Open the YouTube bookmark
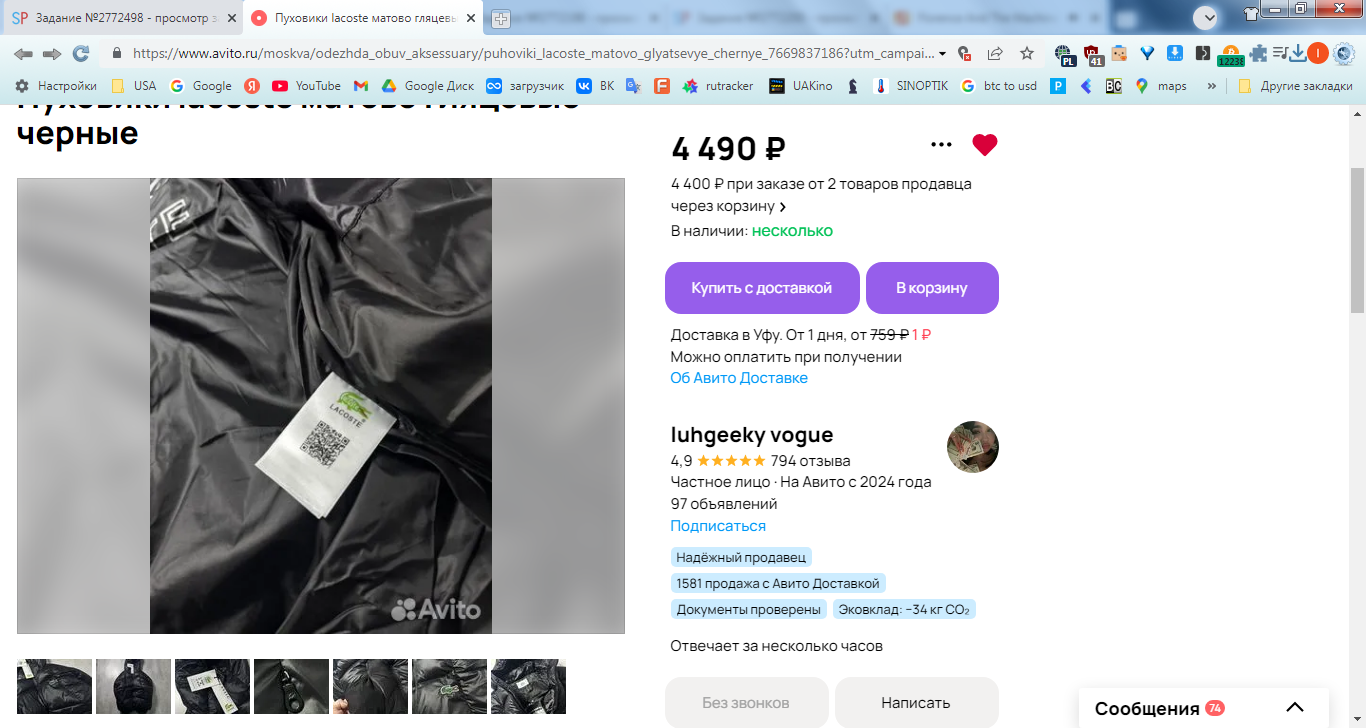1366x728 pixels. point(306,86)
